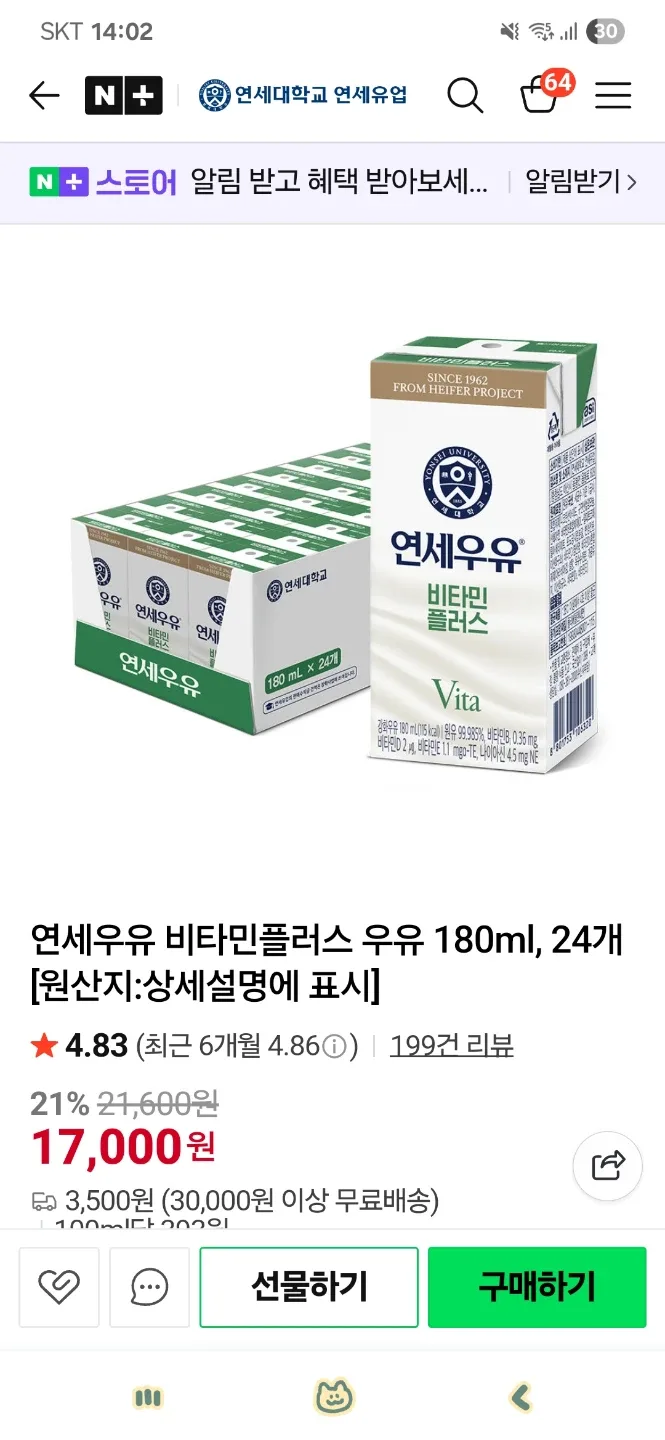Open the shopping cart with 64 items
The width and height of the screenshot is (665, 1440).
pos(541,95)
